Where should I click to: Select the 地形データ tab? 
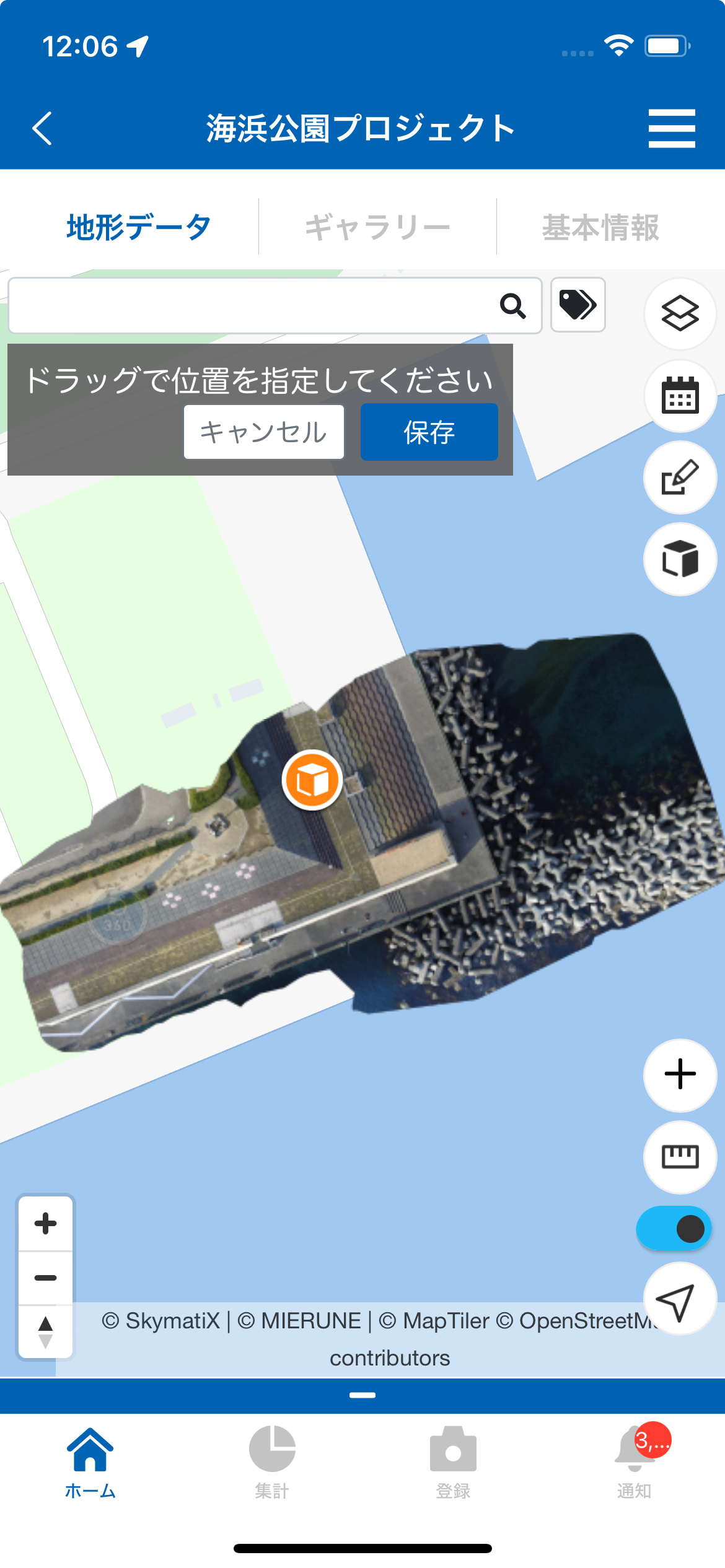tap(139, 227)
